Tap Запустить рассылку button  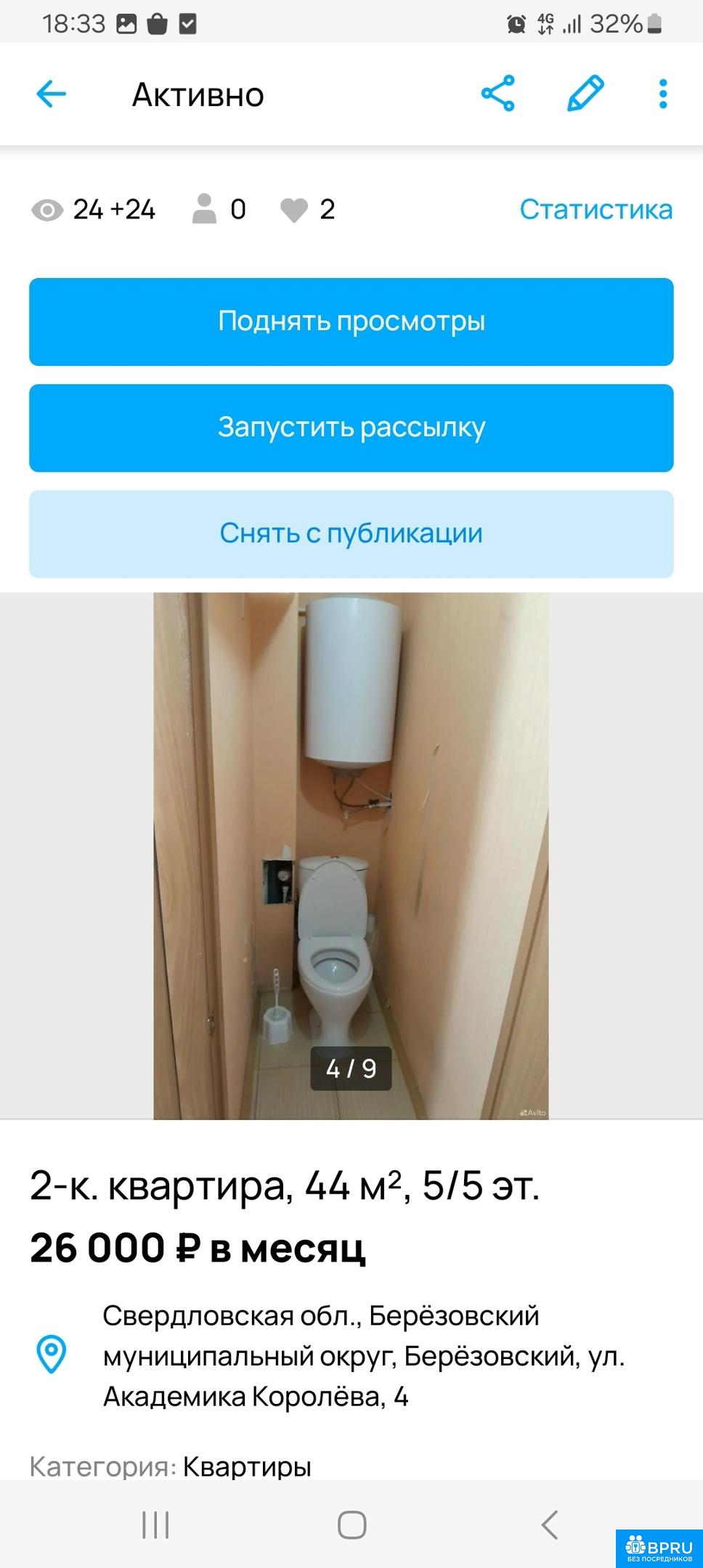pyautogui.click(x=351, y=428)
